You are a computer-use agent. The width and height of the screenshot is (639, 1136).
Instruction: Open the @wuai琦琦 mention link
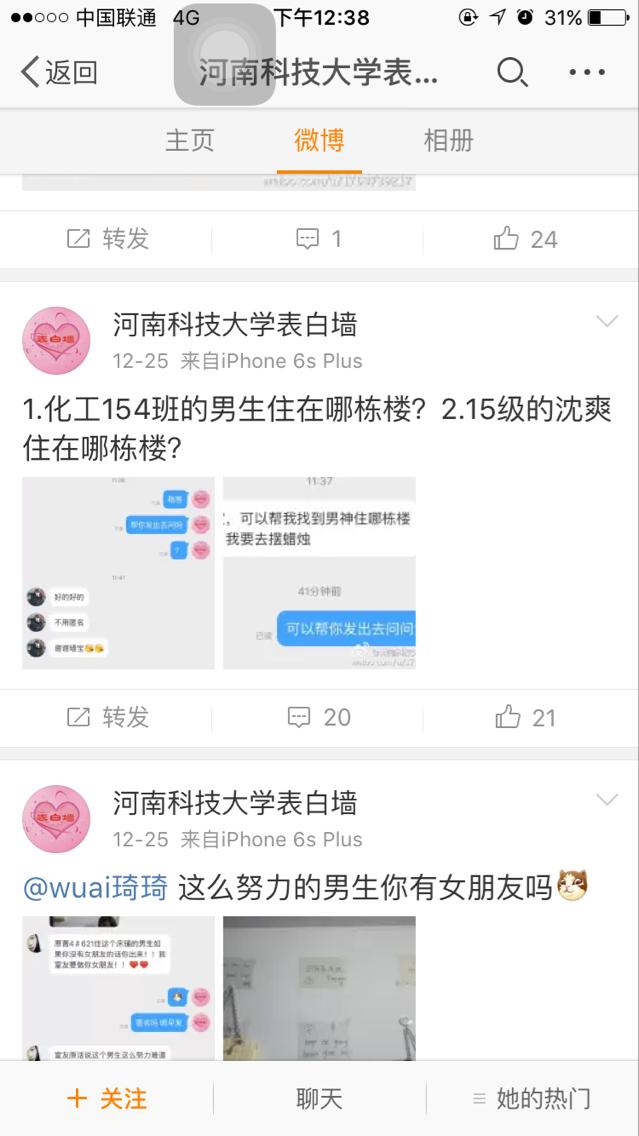click(x=95, y=886)
